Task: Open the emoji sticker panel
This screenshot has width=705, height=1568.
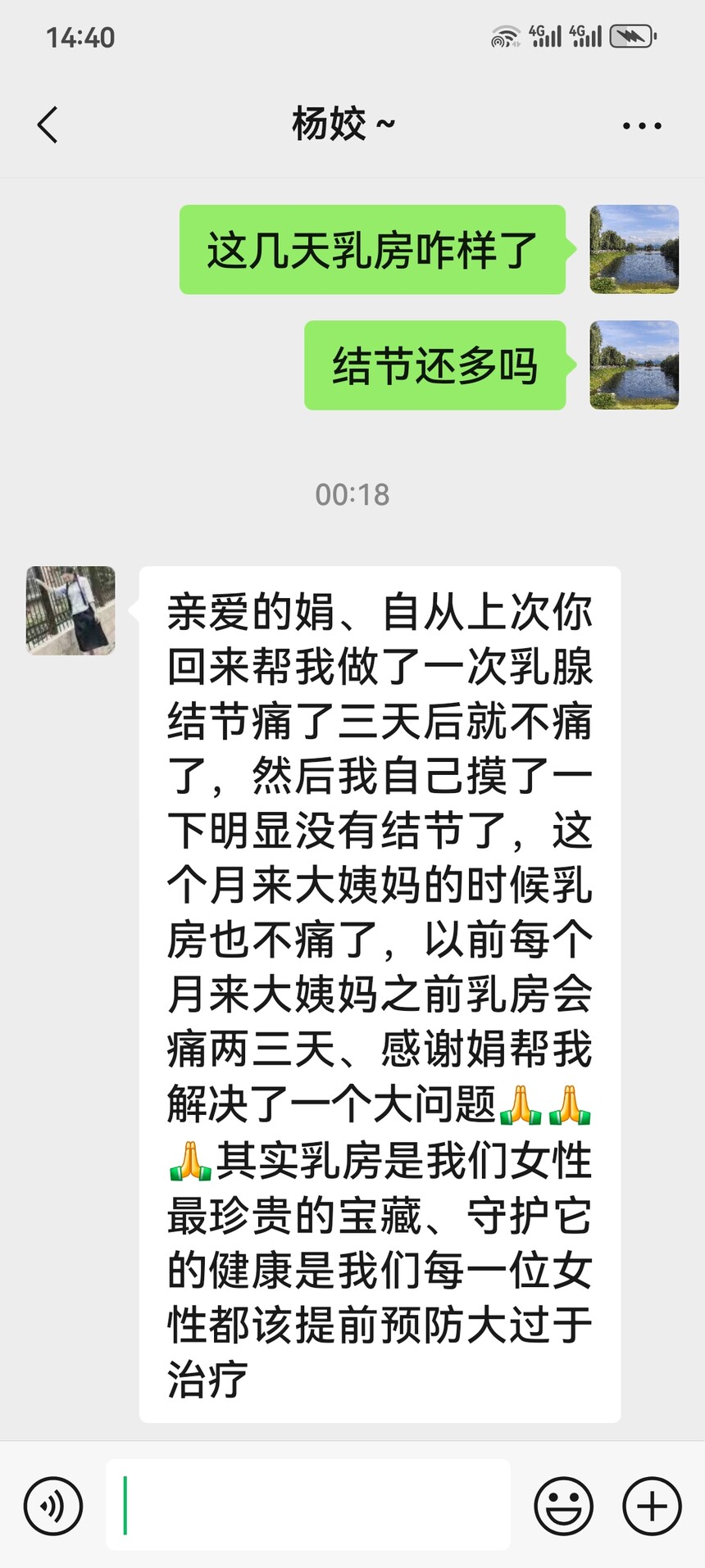Action: pyautogui.click(x=563, y=1505)
